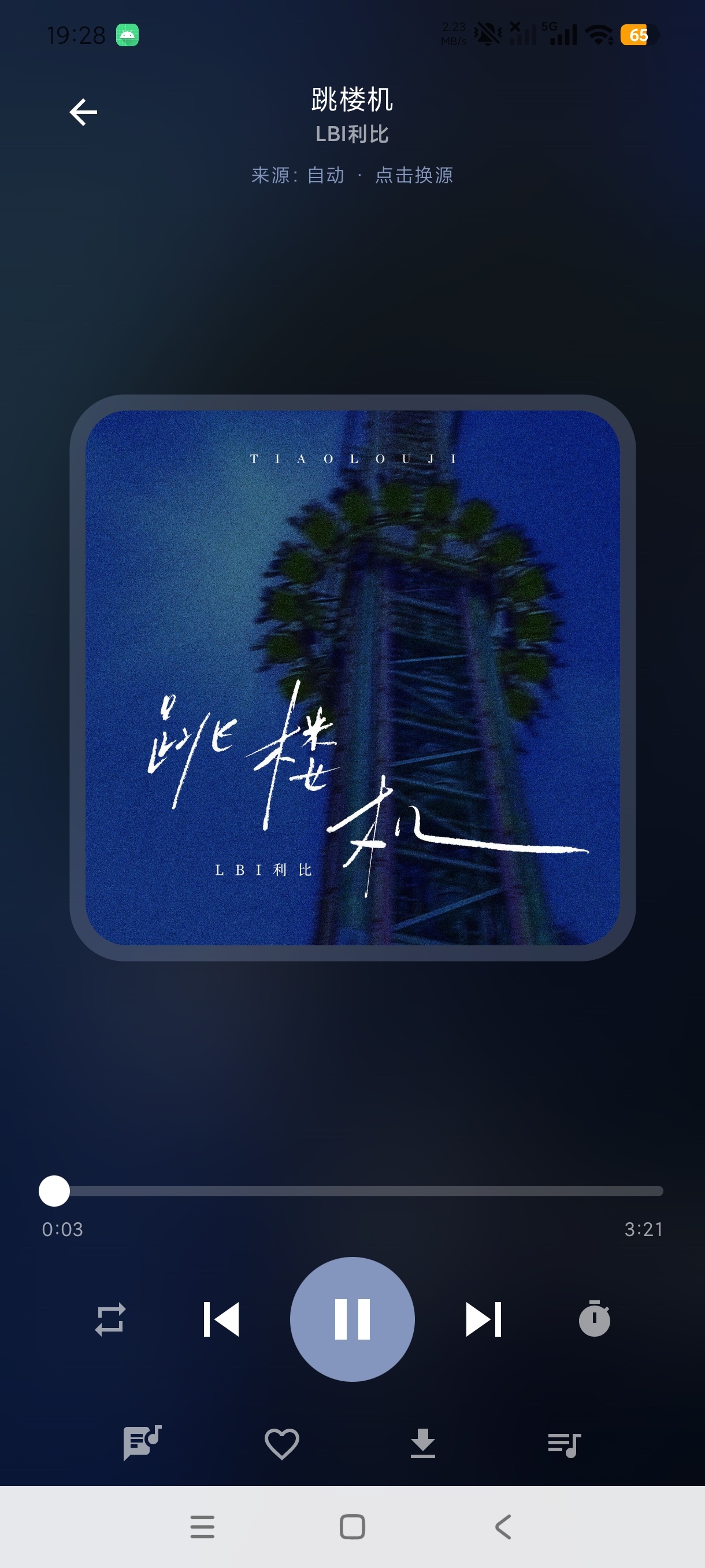Toggle the repeat mode icon
Viewport: 705px width, 1568px height.
110,1319
